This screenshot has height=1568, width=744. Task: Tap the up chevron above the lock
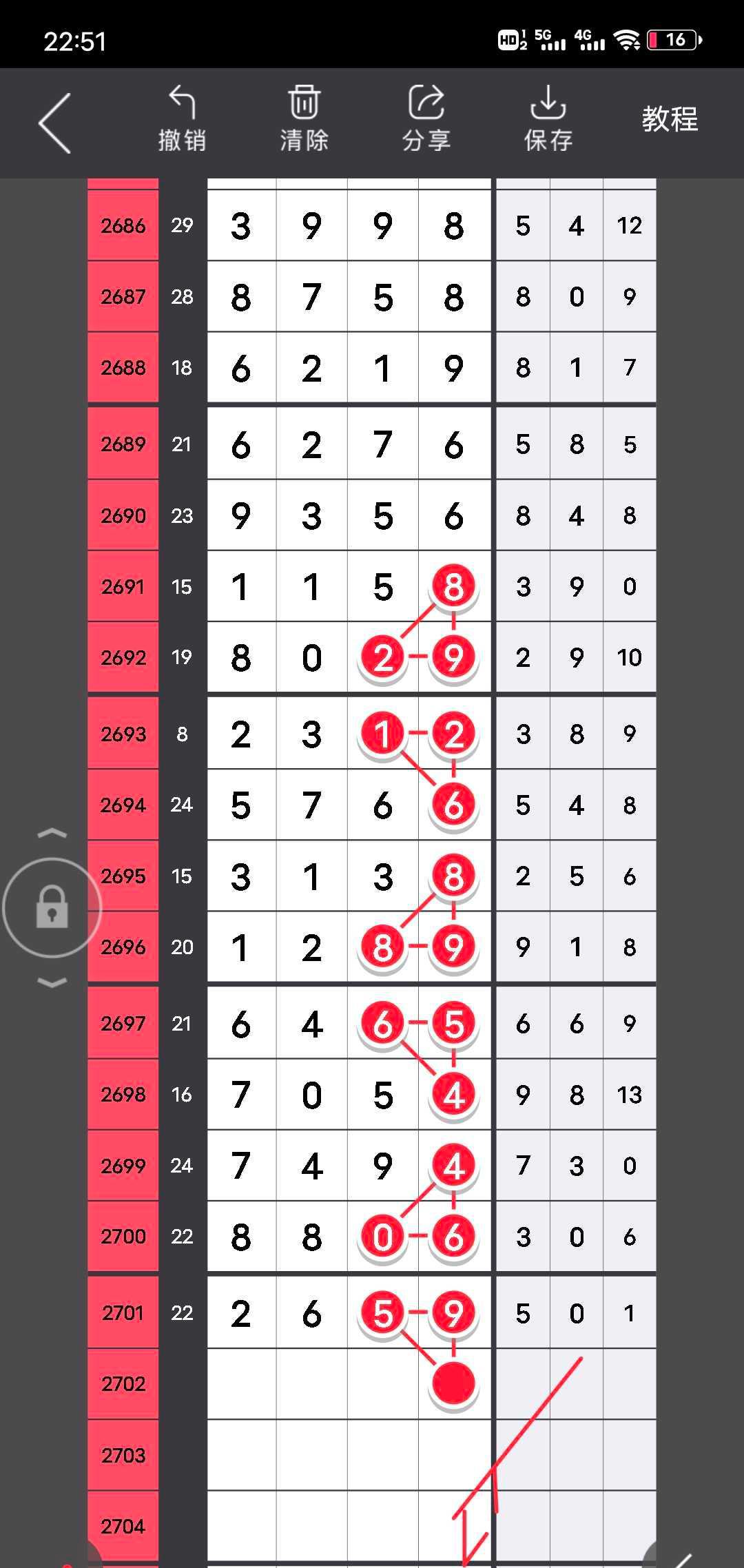pyautogui.click(x=52, y=834)
